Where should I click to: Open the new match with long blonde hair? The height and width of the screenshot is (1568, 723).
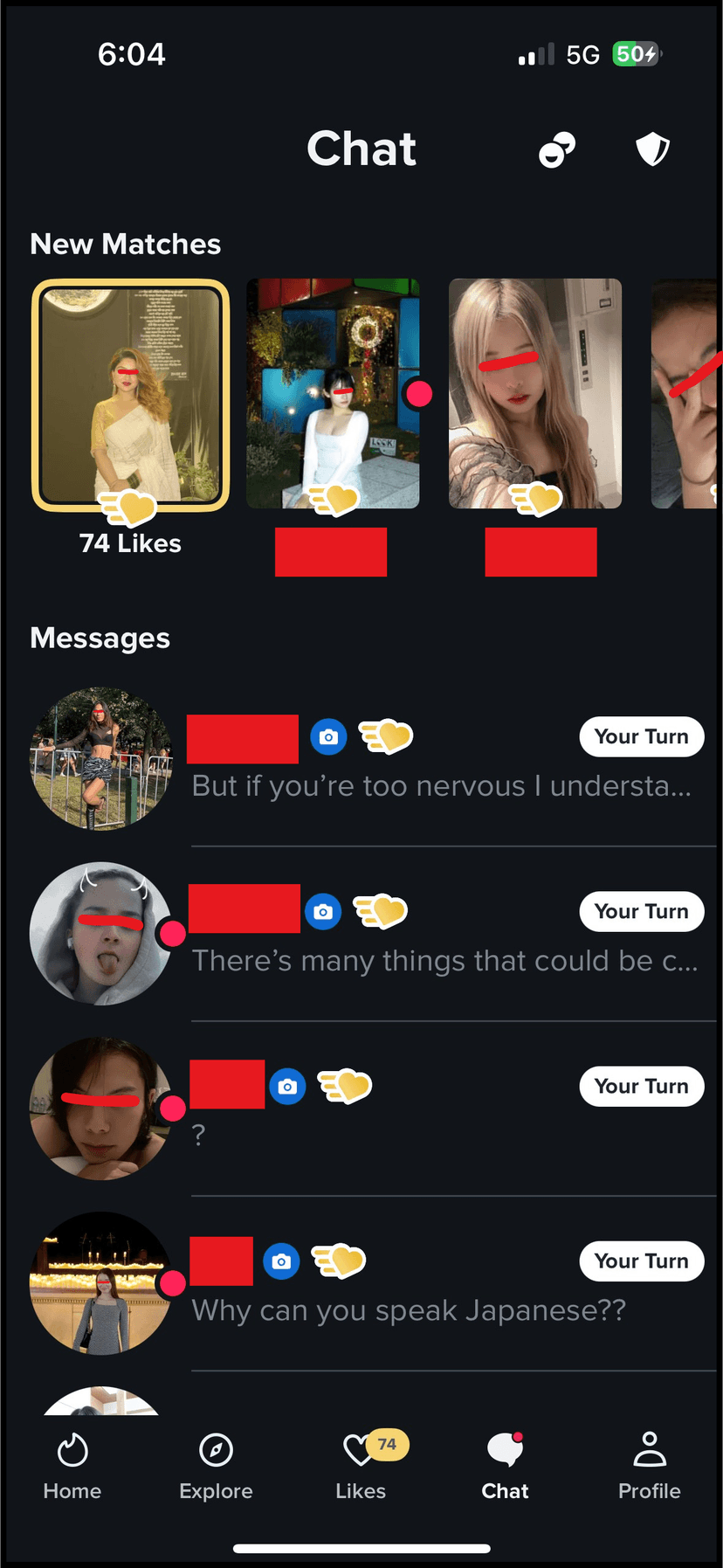[535, 393]
